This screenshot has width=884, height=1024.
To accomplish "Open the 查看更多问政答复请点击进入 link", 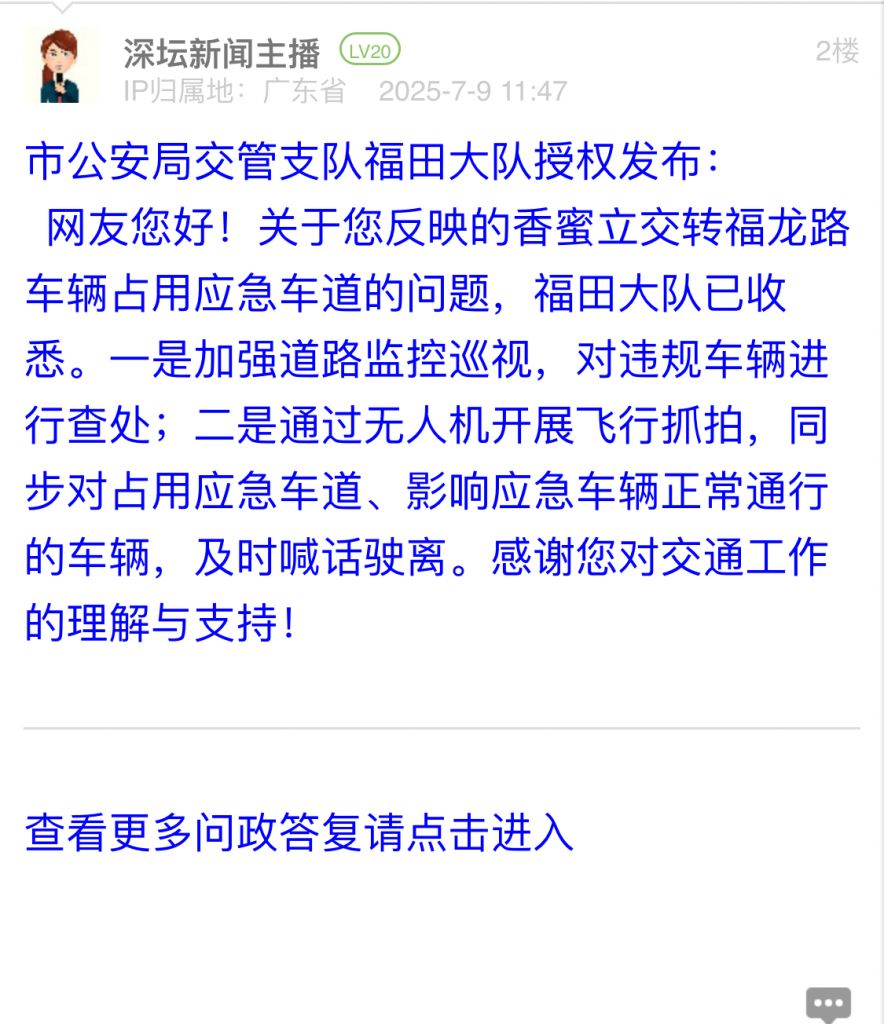I will tap(299, 832).
